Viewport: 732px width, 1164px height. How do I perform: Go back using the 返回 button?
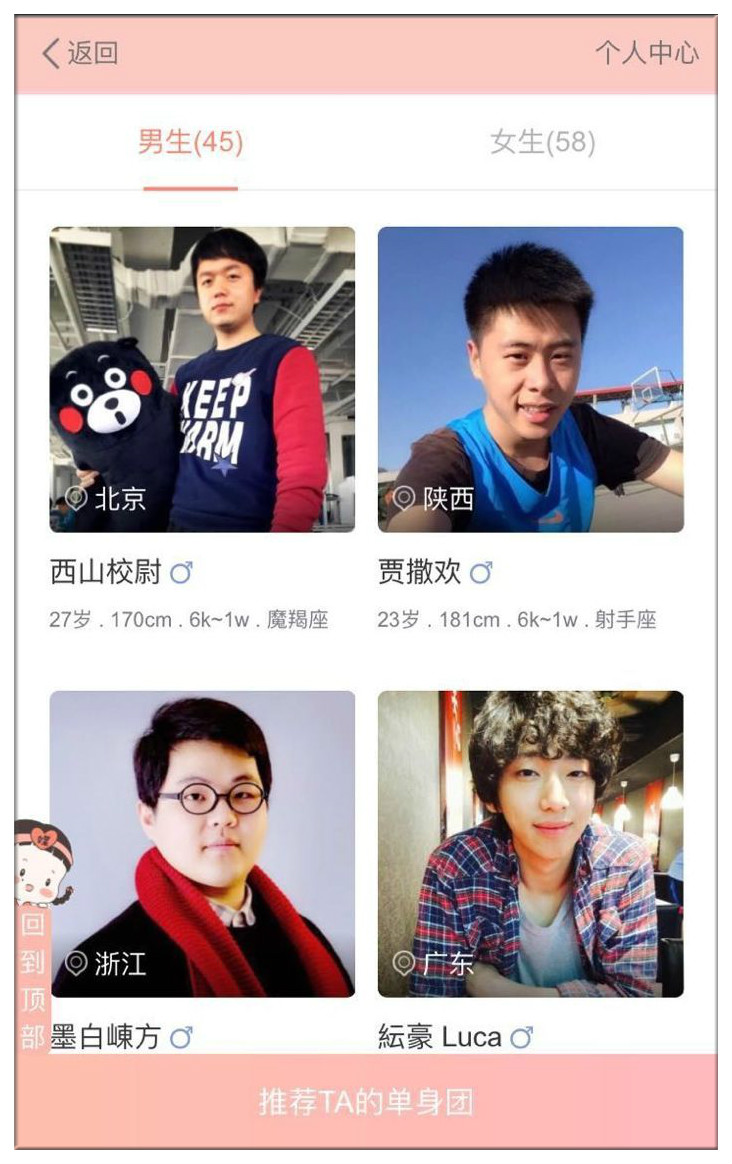coord(80,53)
